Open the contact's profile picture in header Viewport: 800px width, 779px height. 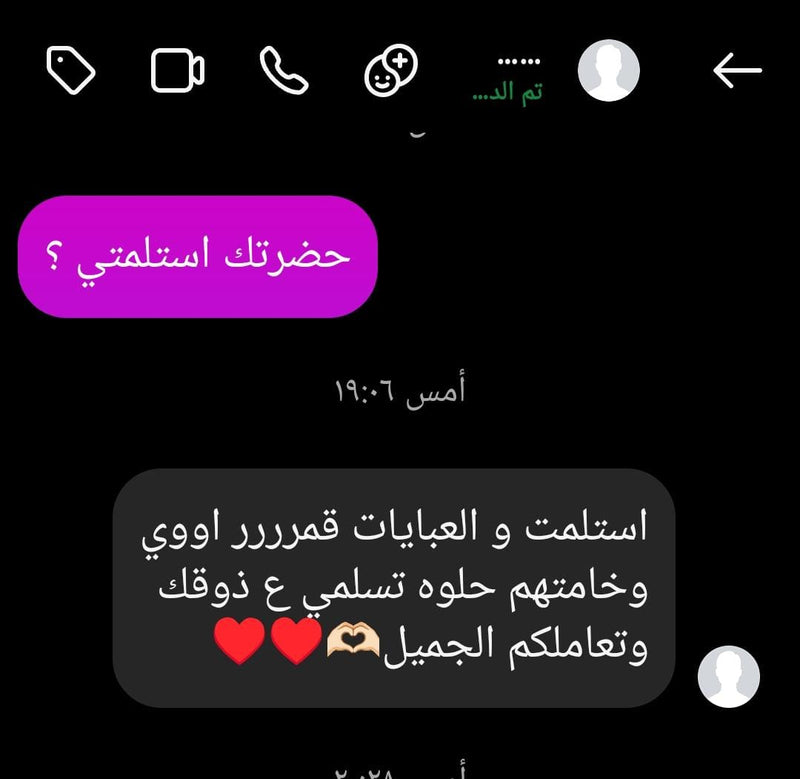point(609,71)
